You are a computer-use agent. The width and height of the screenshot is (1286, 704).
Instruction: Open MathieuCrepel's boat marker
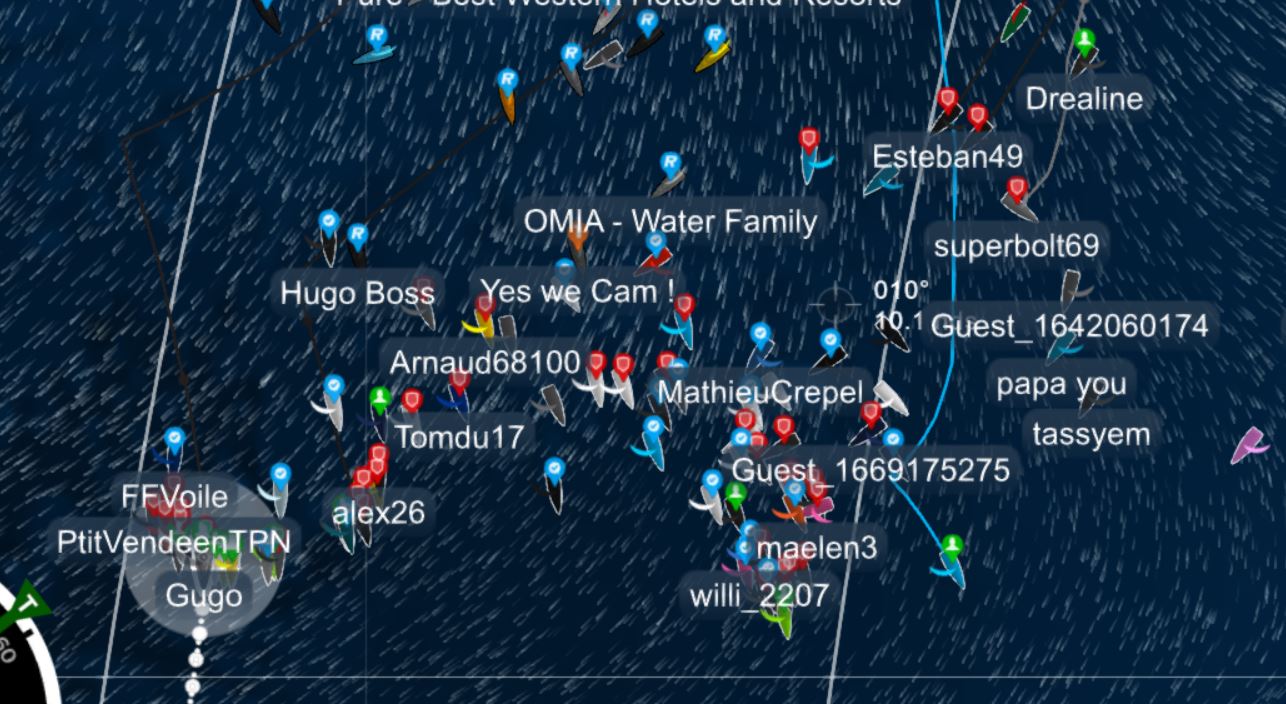pos(760,392)
